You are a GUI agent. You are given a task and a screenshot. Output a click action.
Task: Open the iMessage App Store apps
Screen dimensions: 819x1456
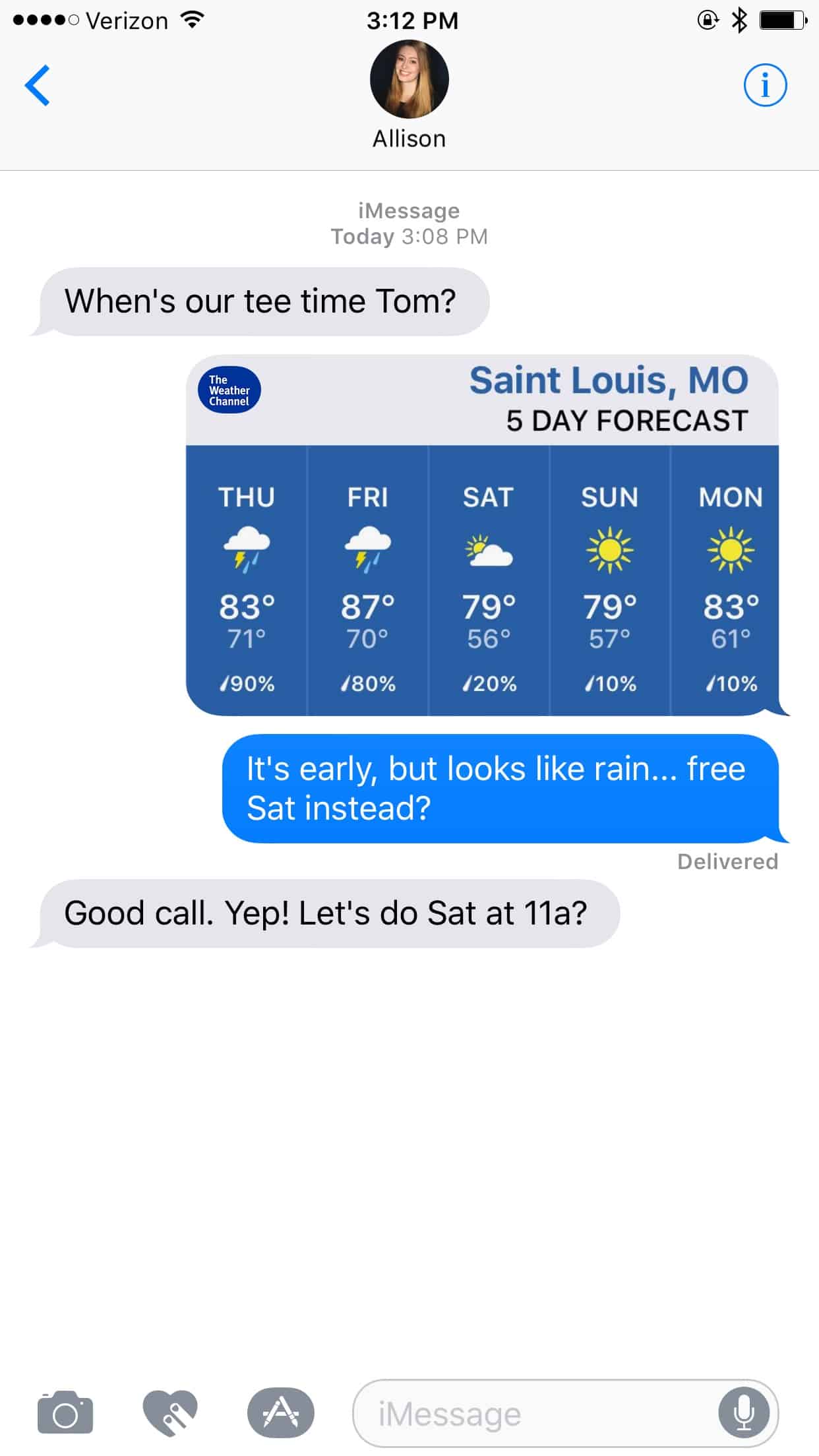click(x=281, y=1413)
